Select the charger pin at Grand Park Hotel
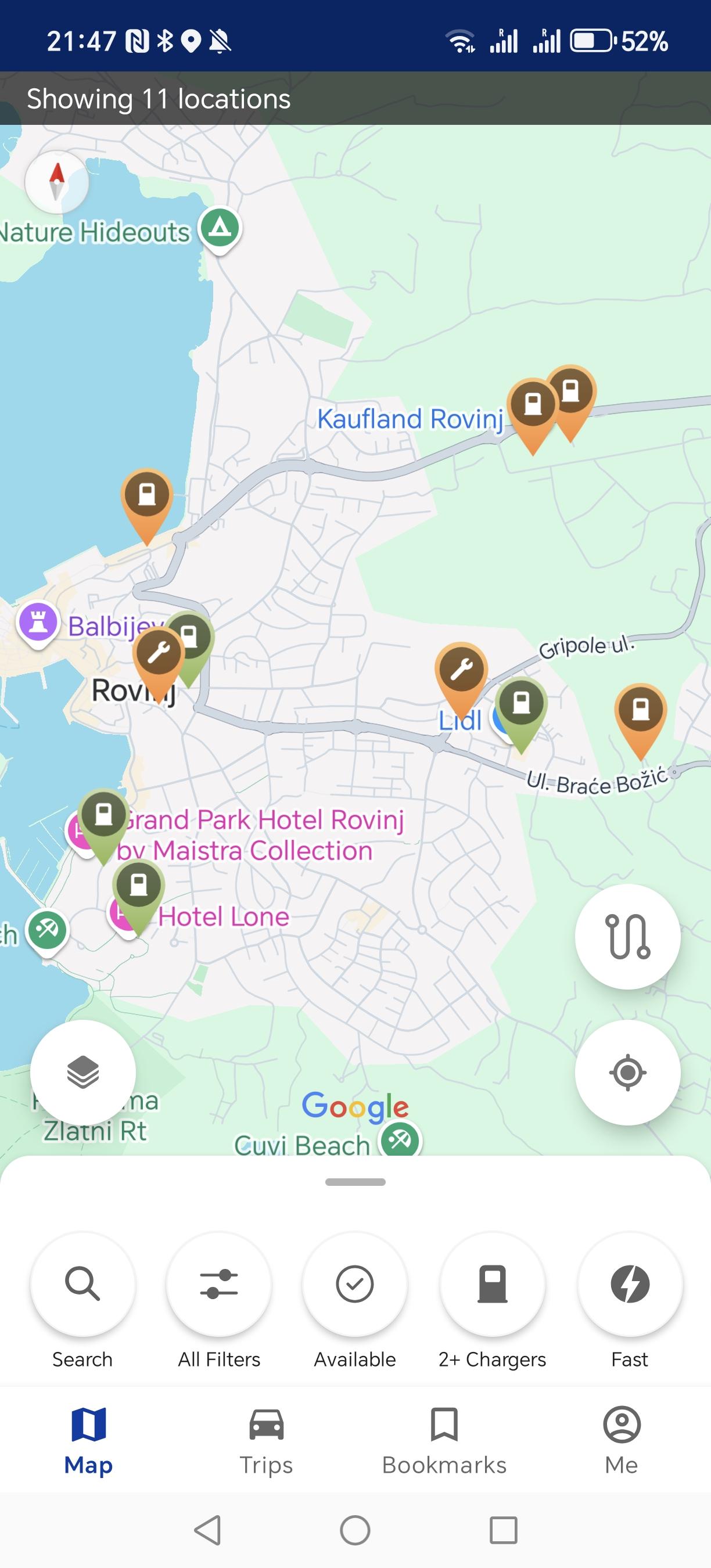The width and height of the screenshot is (711, 1568). point(103,816)
